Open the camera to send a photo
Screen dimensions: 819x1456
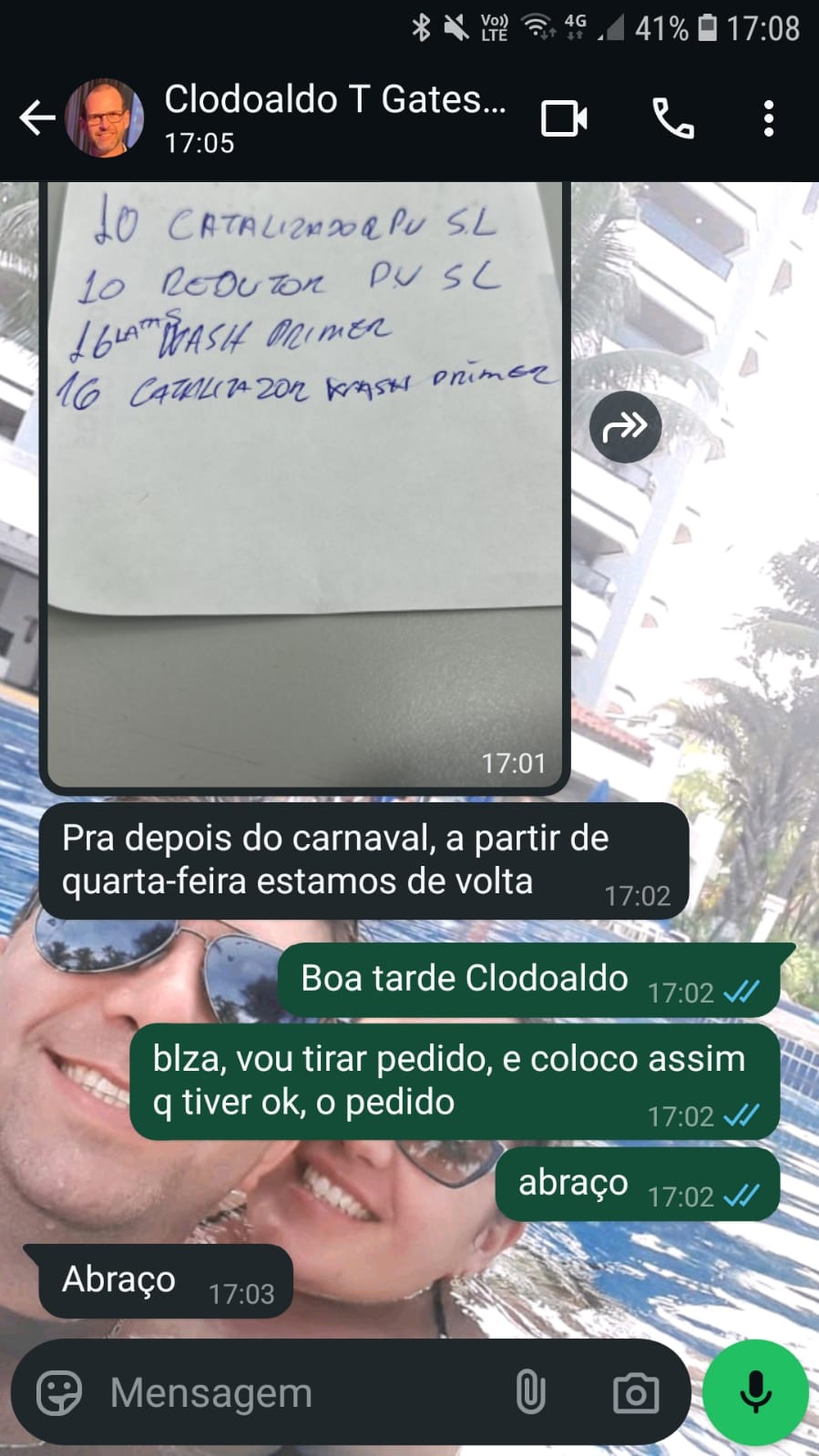pos(636,1393)
